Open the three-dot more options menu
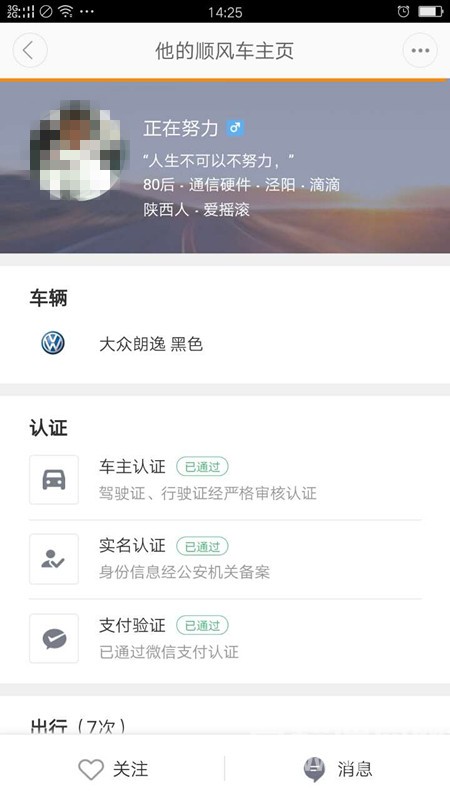The height and width of the screenshot is (800, 450). coord(420,51)
